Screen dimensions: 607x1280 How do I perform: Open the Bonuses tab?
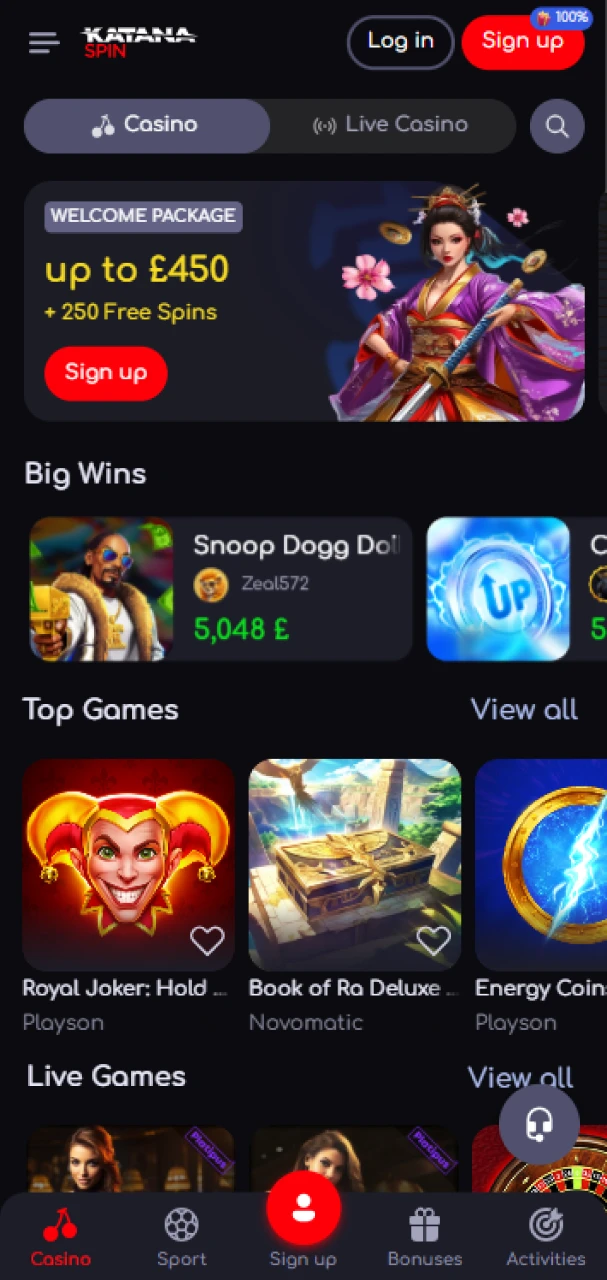pyautogui.click(x=425, y=1237)
